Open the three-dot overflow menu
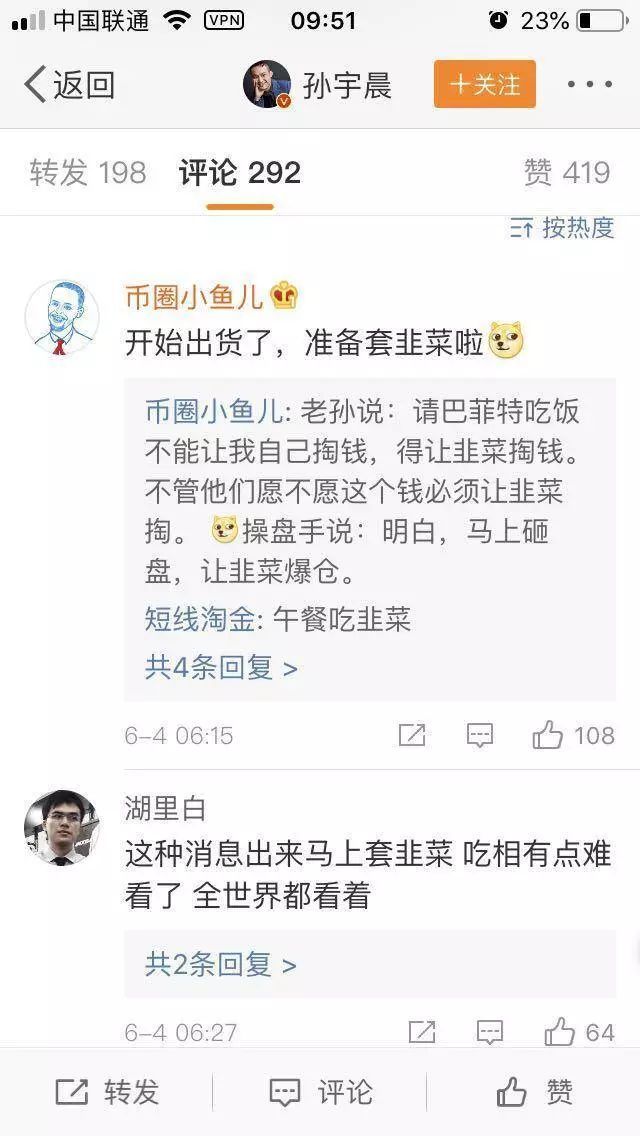The width and height of the screenshot is (640, 1136). [x=589, y=85]
